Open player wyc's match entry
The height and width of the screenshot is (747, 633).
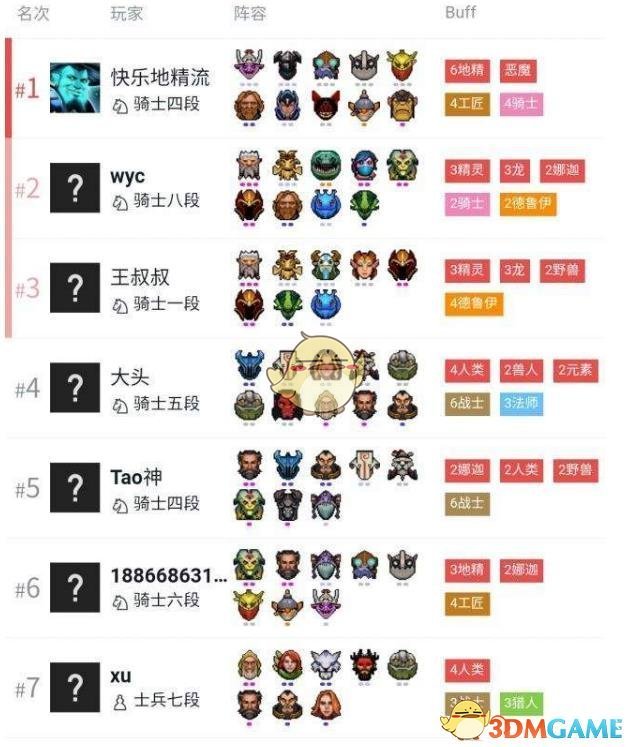click(128, 177)
